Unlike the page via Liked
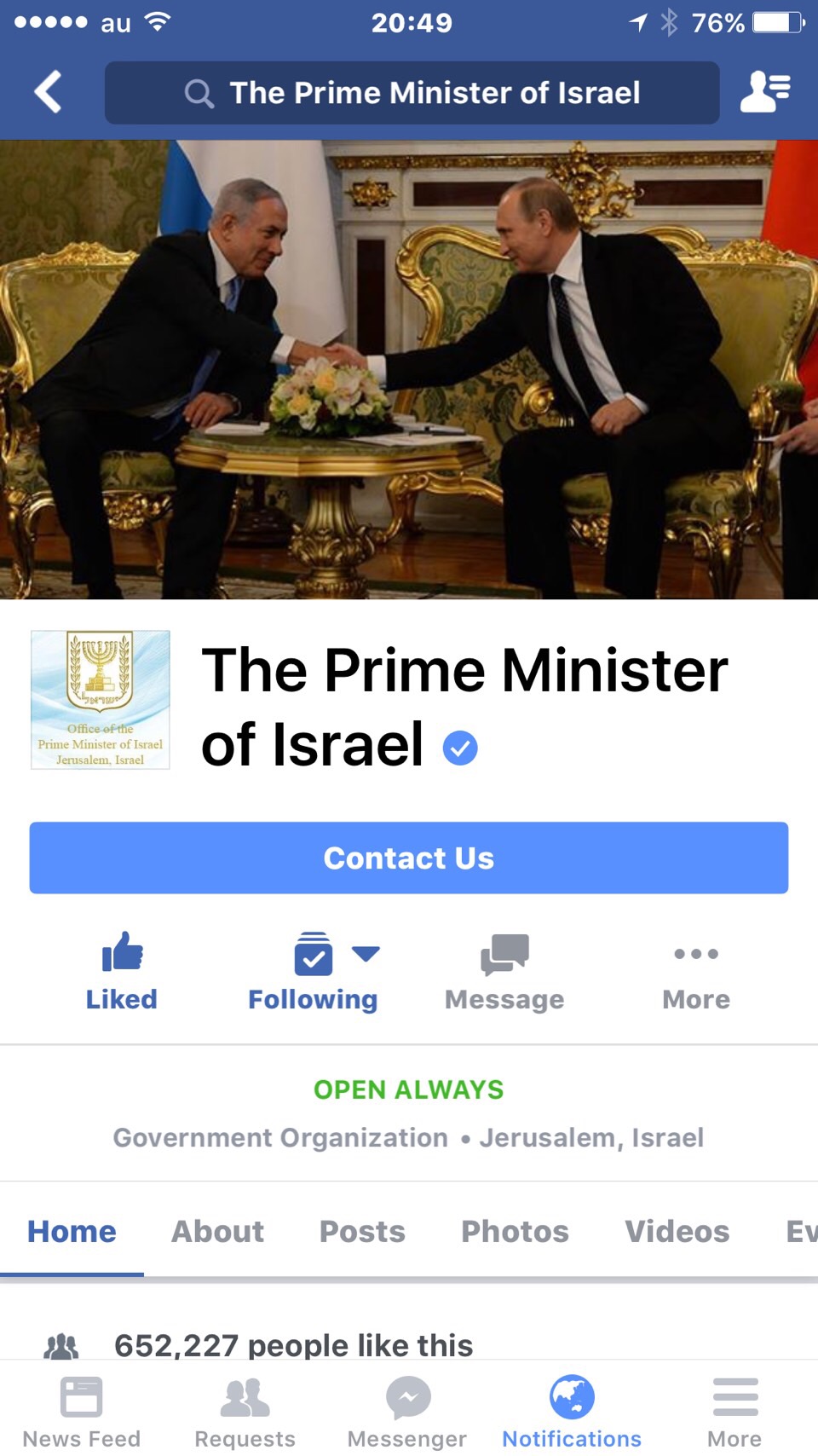The image size is (818, 1456). coord(122,972)
